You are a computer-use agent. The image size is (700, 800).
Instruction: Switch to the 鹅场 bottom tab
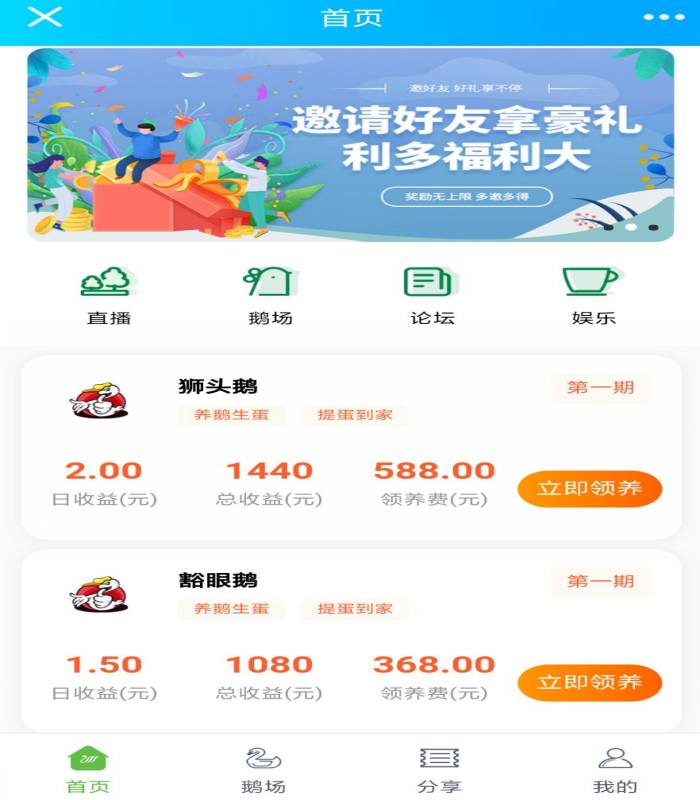(263, 770)
